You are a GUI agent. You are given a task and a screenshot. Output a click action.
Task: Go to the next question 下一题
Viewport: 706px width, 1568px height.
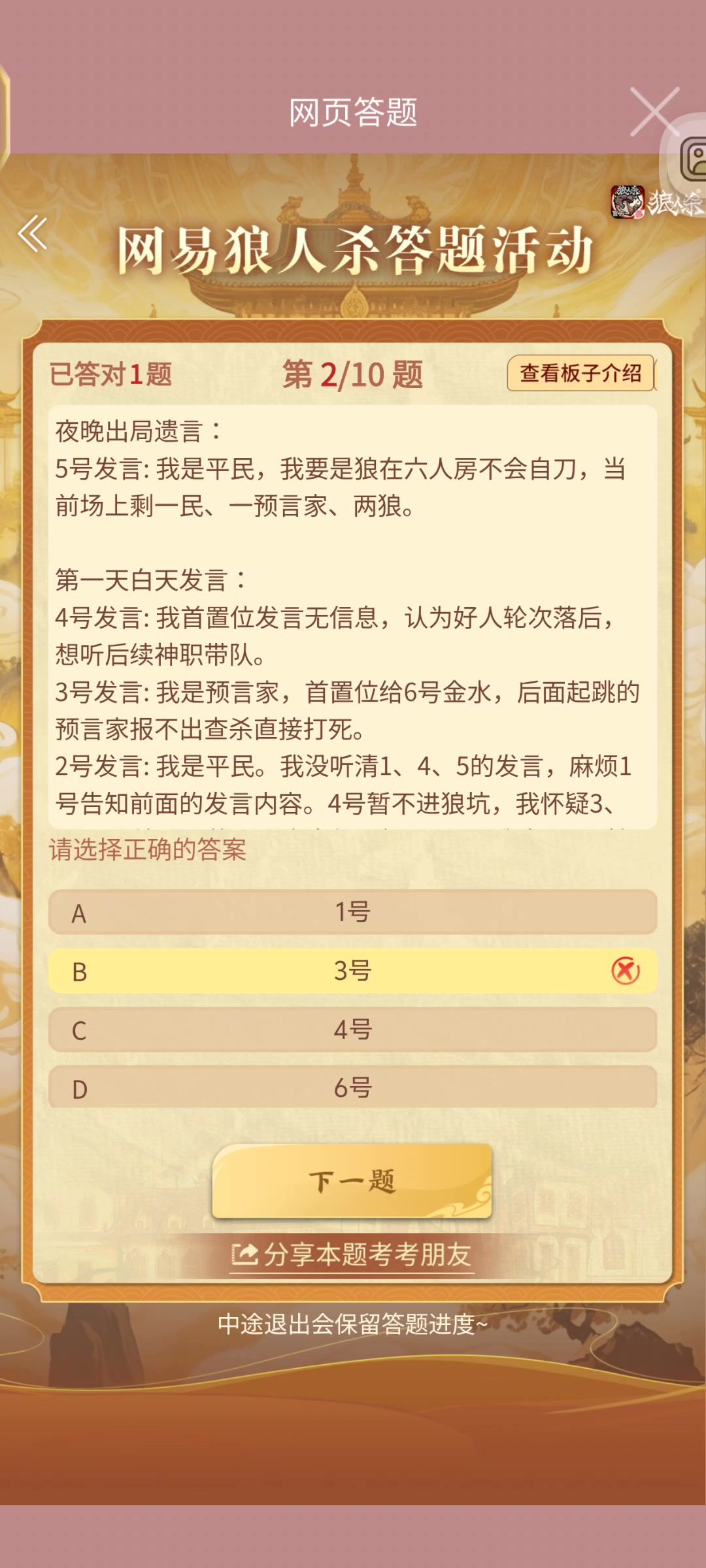point(352,1181)
